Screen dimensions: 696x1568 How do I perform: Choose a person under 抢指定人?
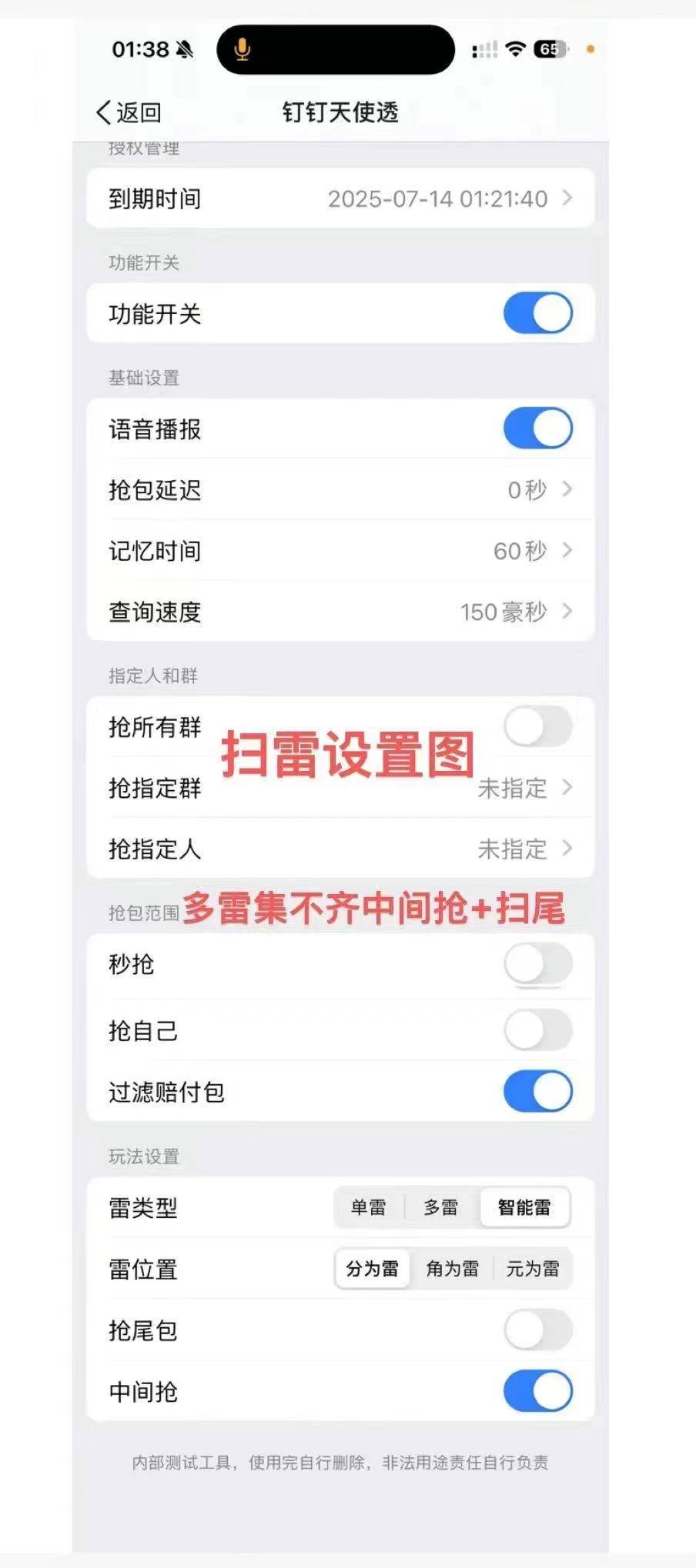tap(340, 849)
